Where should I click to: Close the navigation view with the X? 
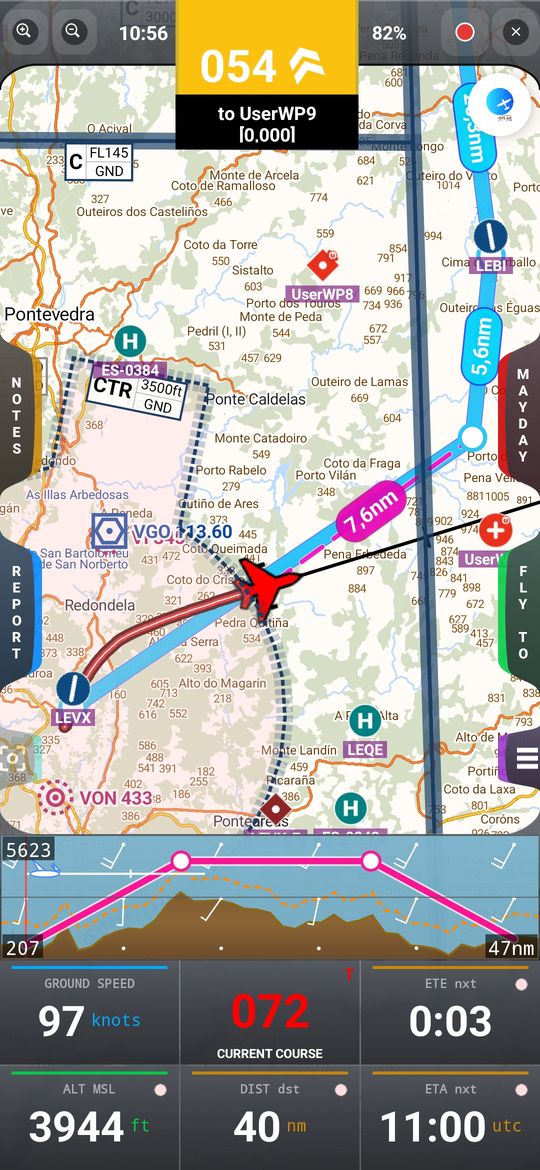click(515, 32)
